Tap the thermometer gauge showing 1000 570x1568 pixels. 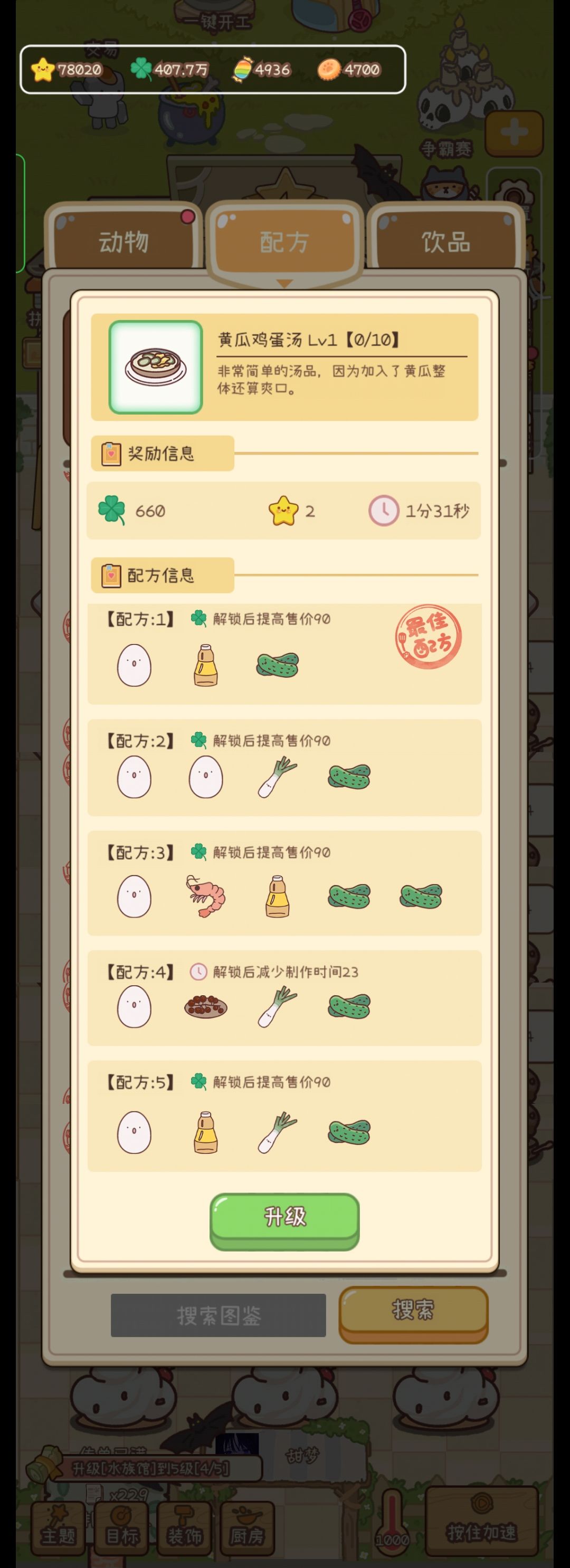point(393,1525)
